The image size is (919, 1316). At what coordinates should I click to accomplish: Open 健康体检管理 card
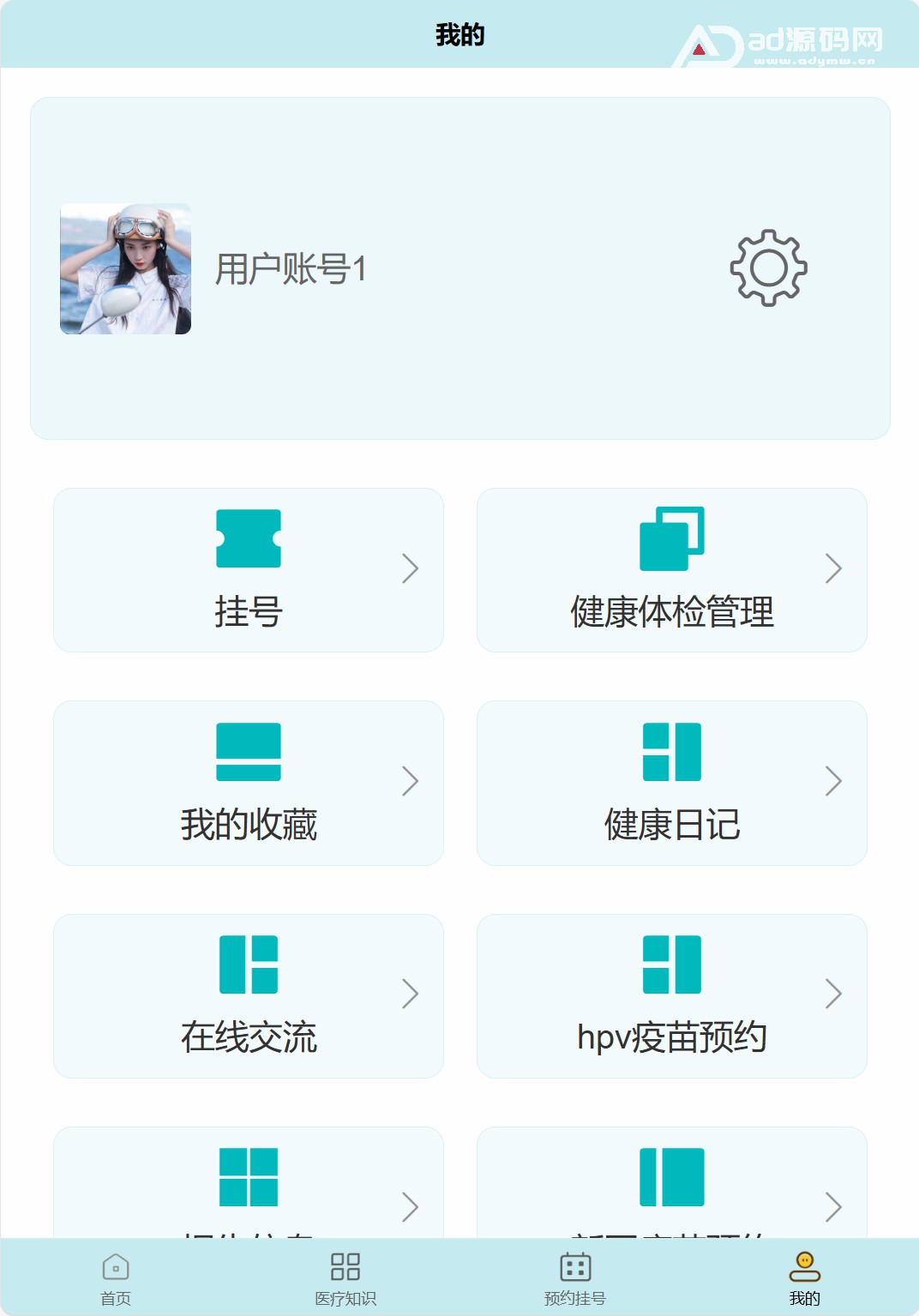[671, 570]
